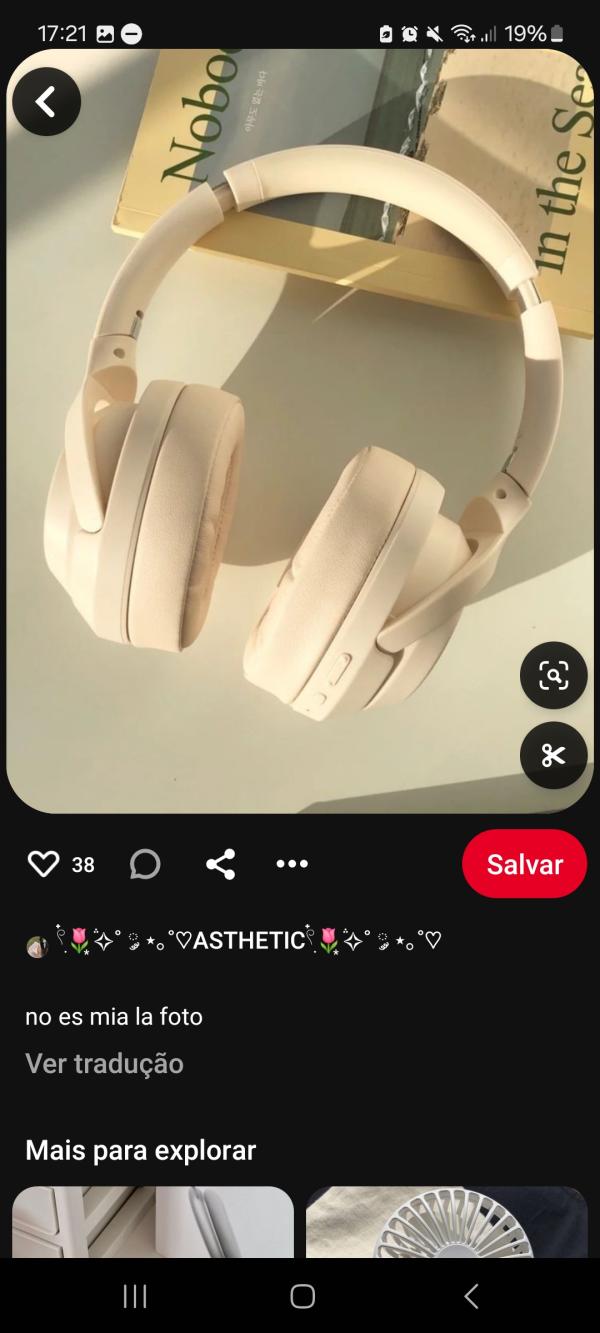Go back using the top-left arrow
The width and height of the screenshot is (600, 1333).
point(46,101)
